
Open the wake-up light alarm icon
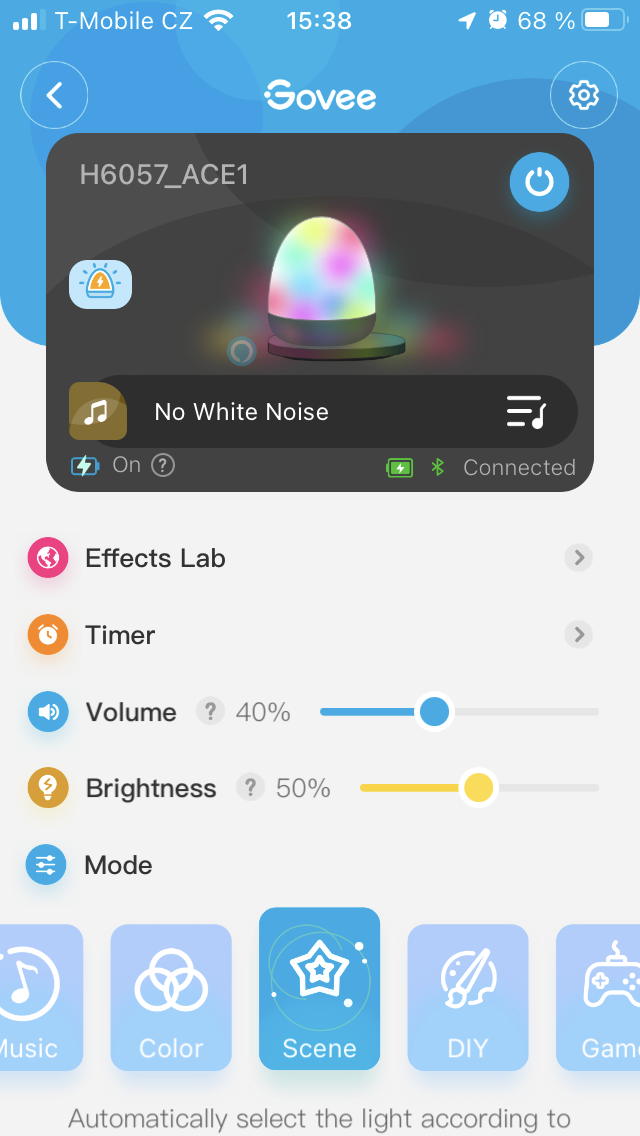point(100,284)
